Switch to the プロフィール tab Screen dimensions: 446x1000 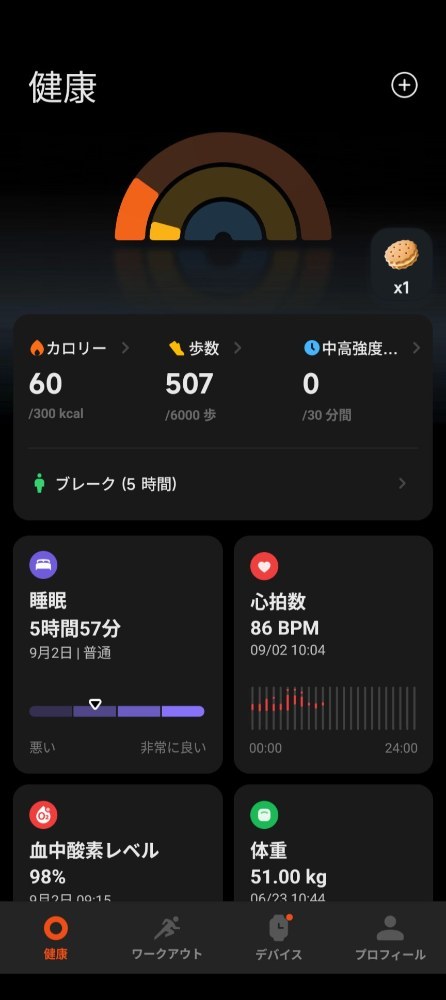point(390,938)
